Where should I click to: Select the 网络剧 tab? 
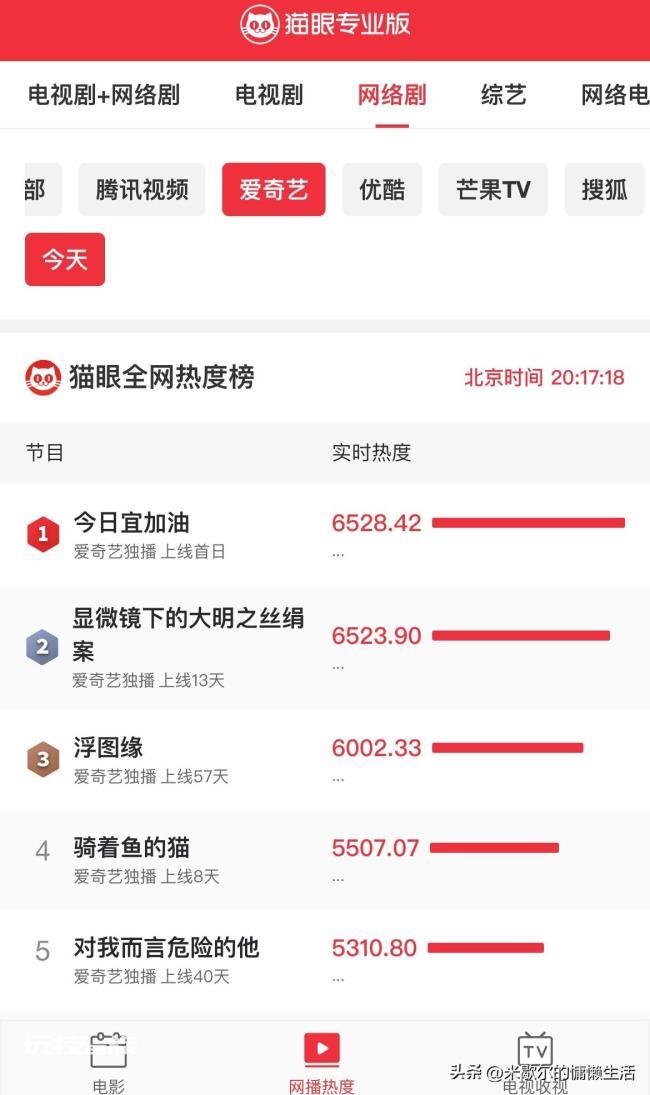coord(392,95)
